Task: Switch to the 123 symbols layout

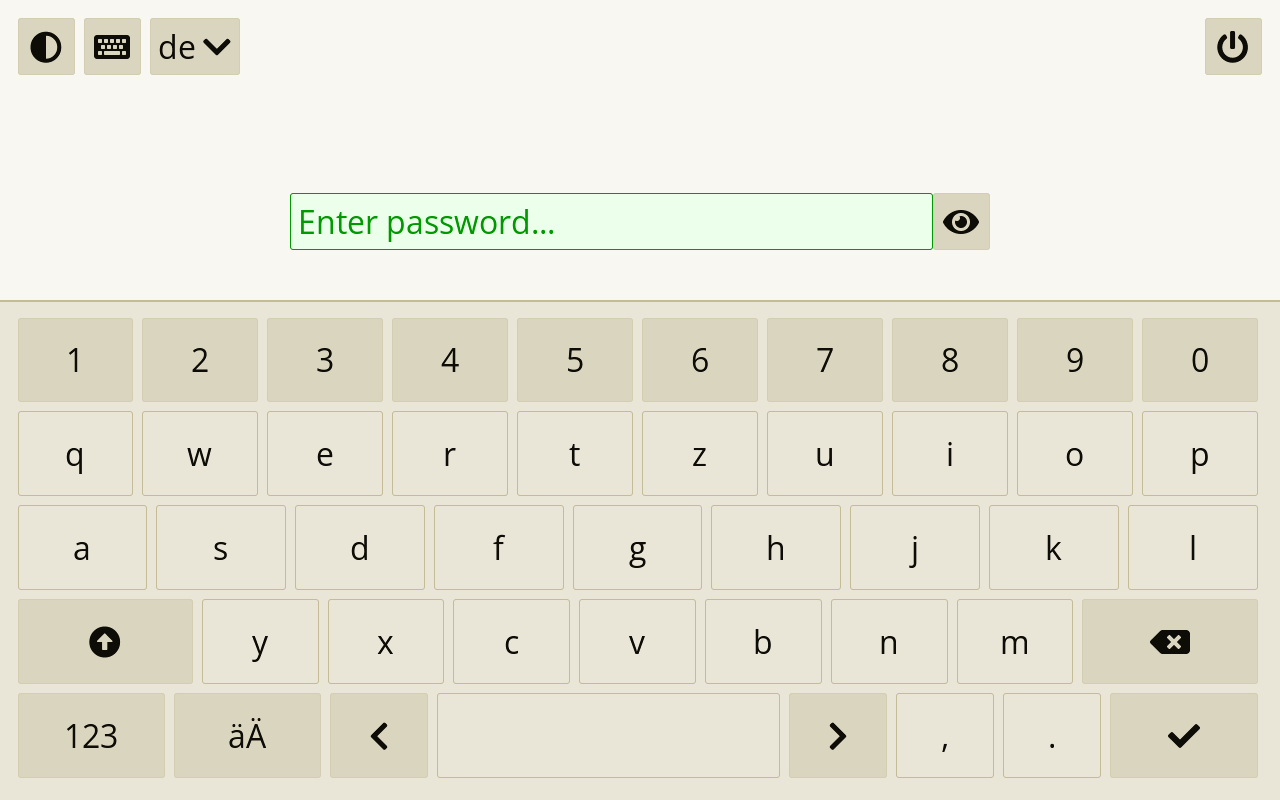Action: tap(91, 736)
